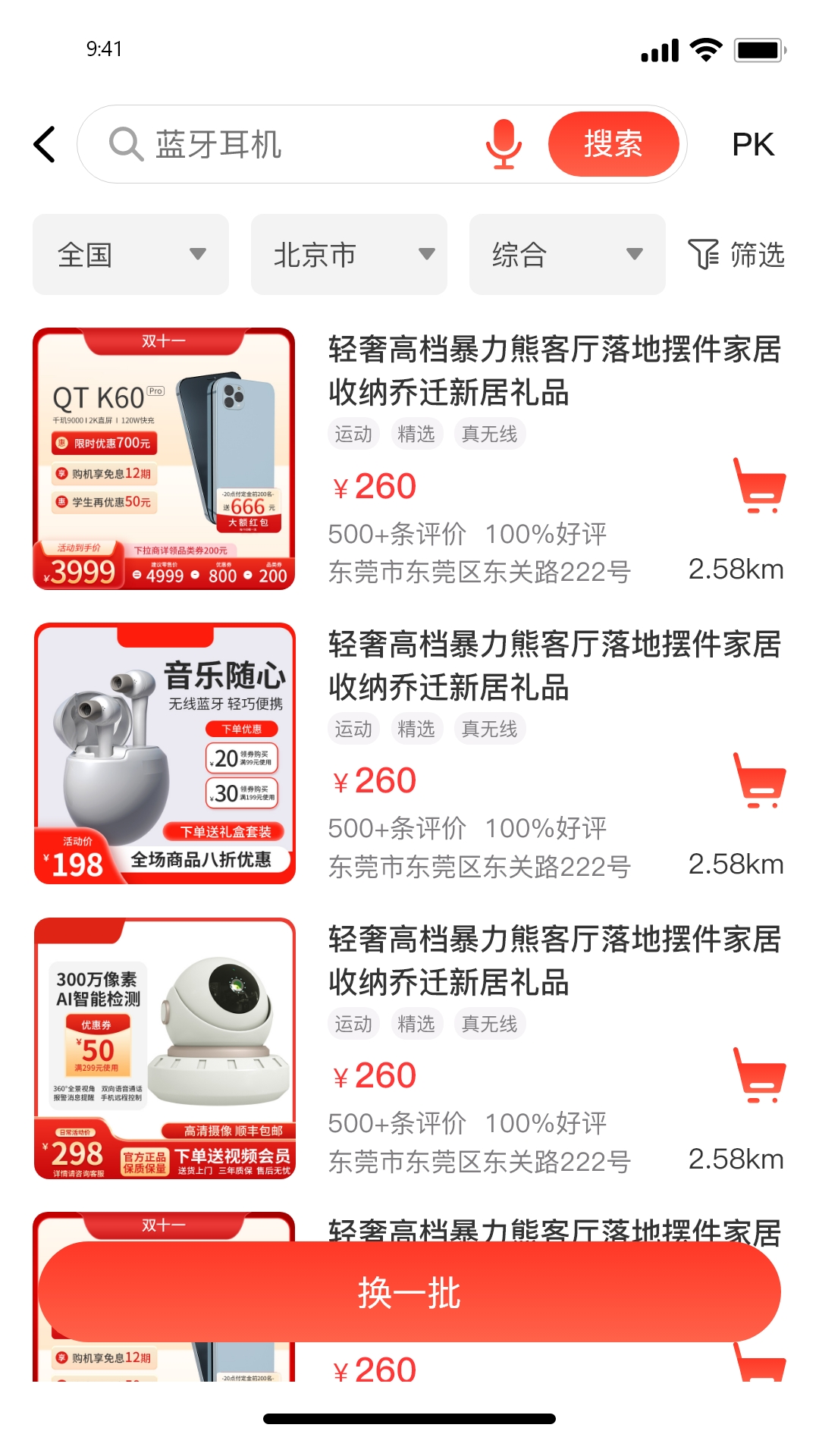Select the 精选 tag on second product
The height and width of the screenshot is (1456, 819).
tap(416, 729)
